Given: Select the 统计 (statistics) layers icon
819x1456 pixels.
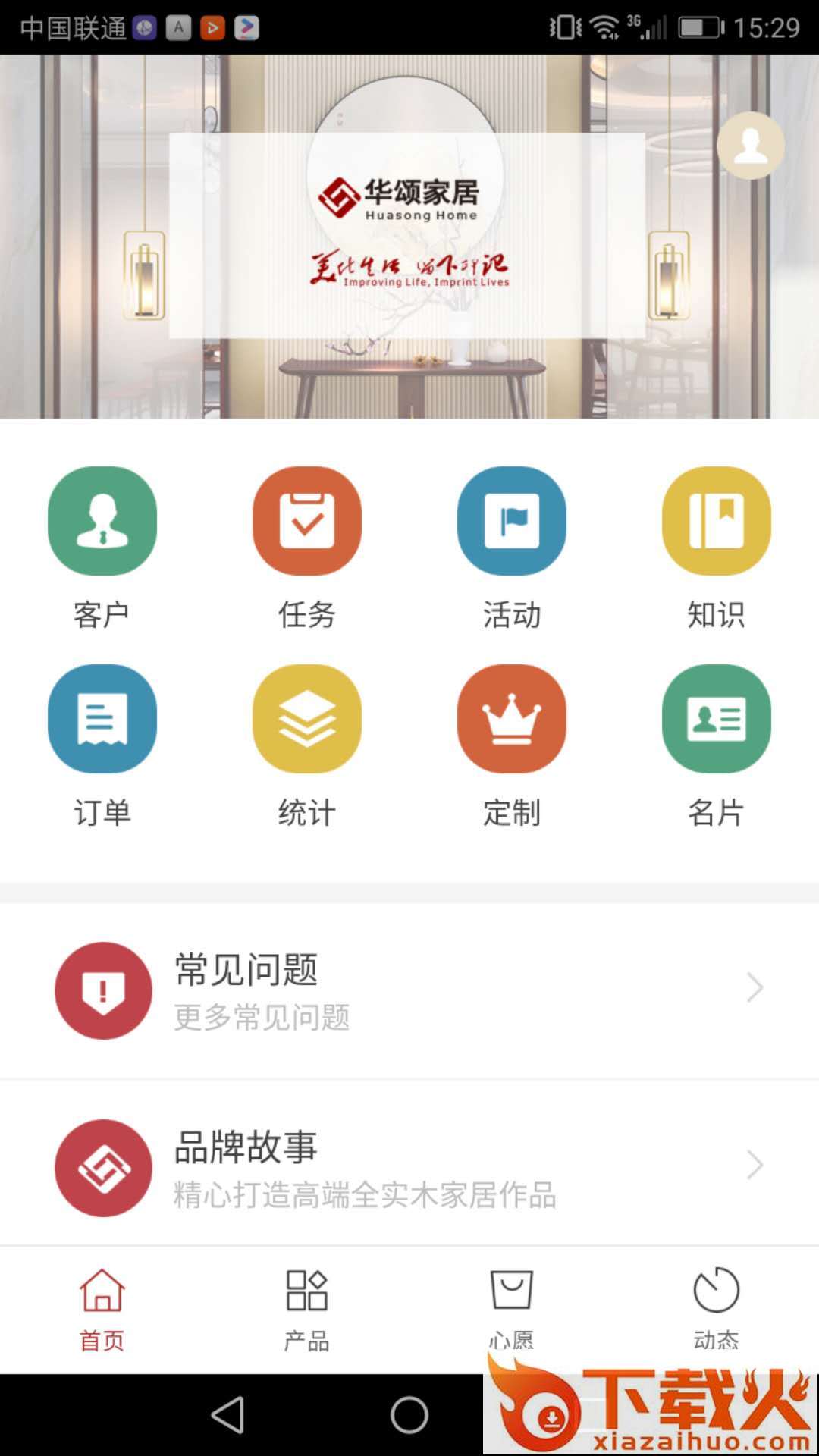Looking at the screenshot, I should coord(307,719).
